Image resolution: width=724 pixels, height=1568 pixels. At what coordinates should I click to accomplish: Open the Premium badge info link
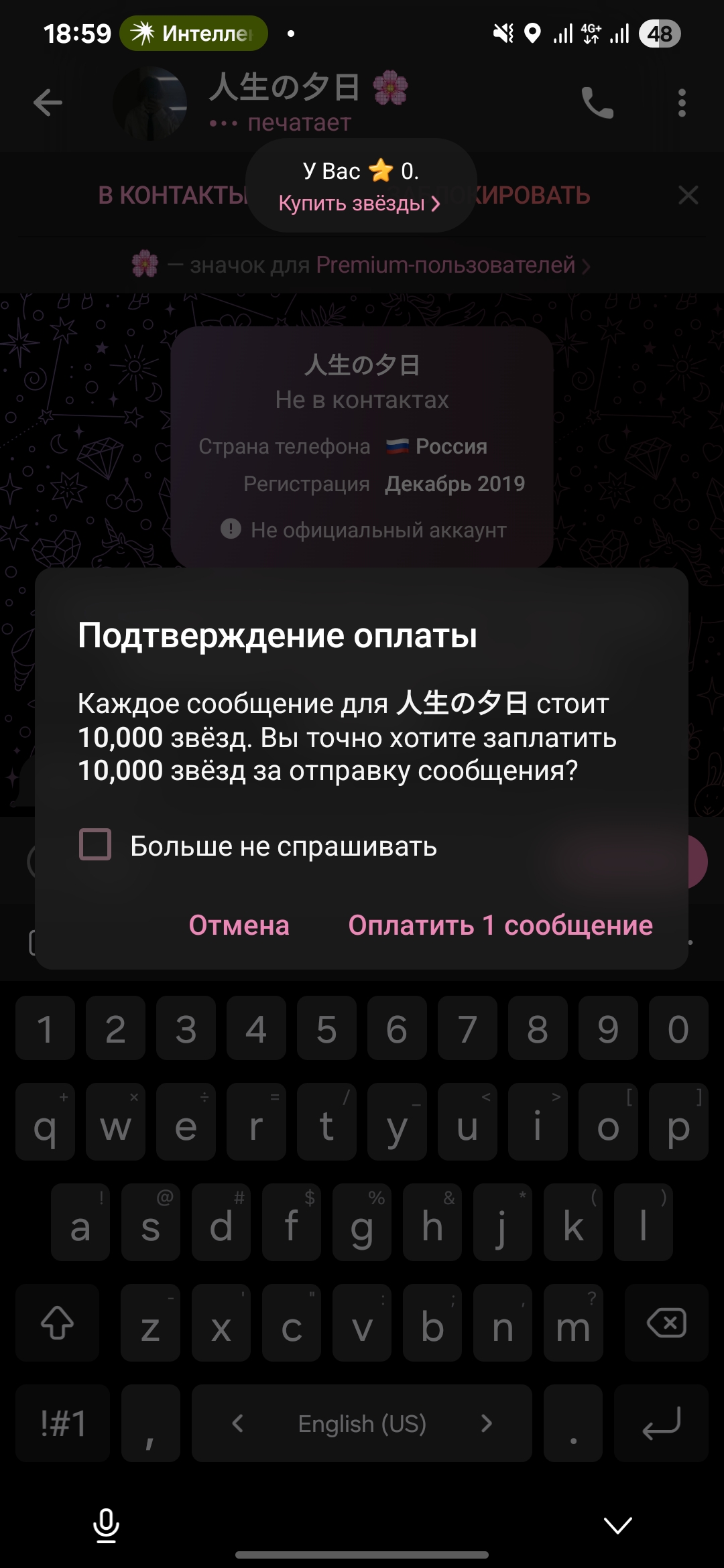tap(446, 265)
